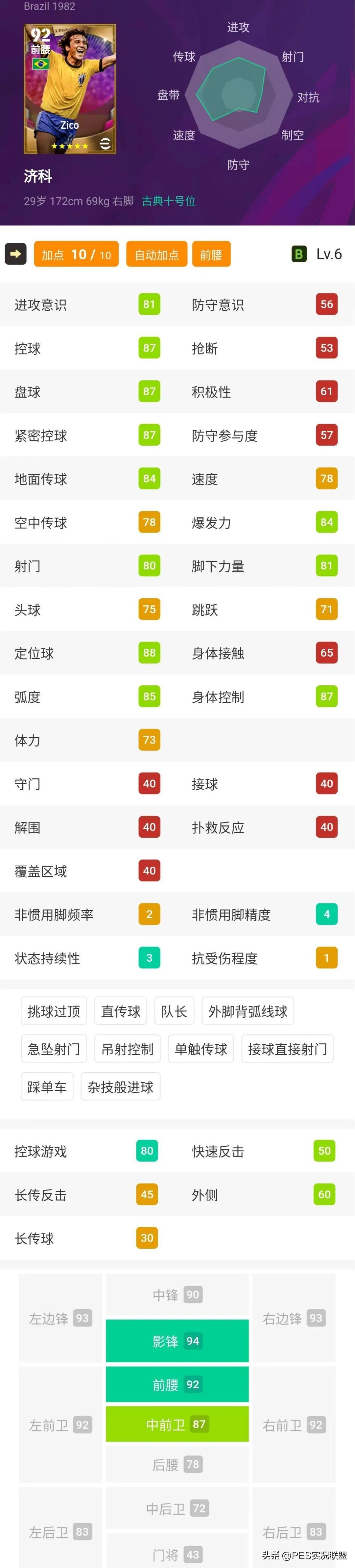The width and height of the screenshot is (355, 1568).
Task: Tap the 接球直接射门 skill chip
Action: coord(287,1049)
